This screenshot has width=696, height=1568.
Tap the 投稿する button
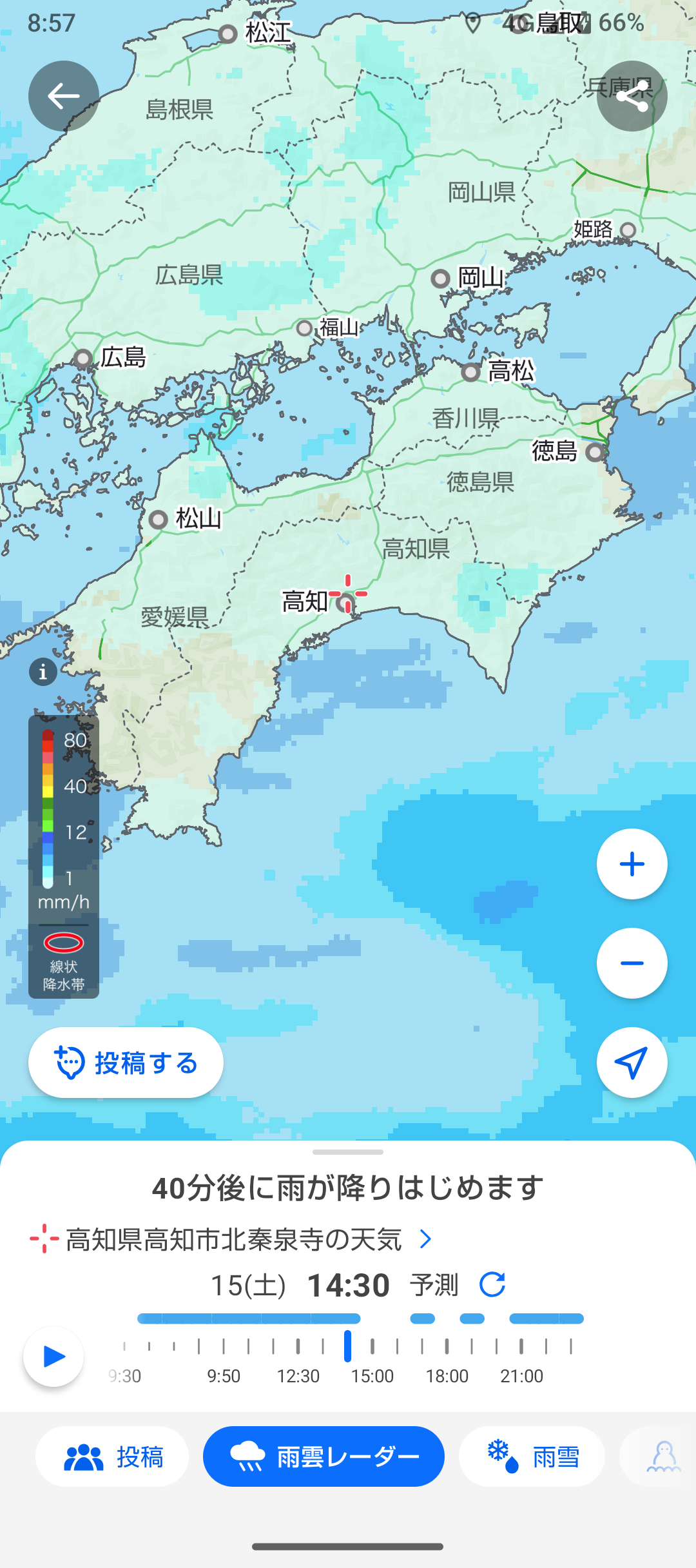tap(126, 1063)
